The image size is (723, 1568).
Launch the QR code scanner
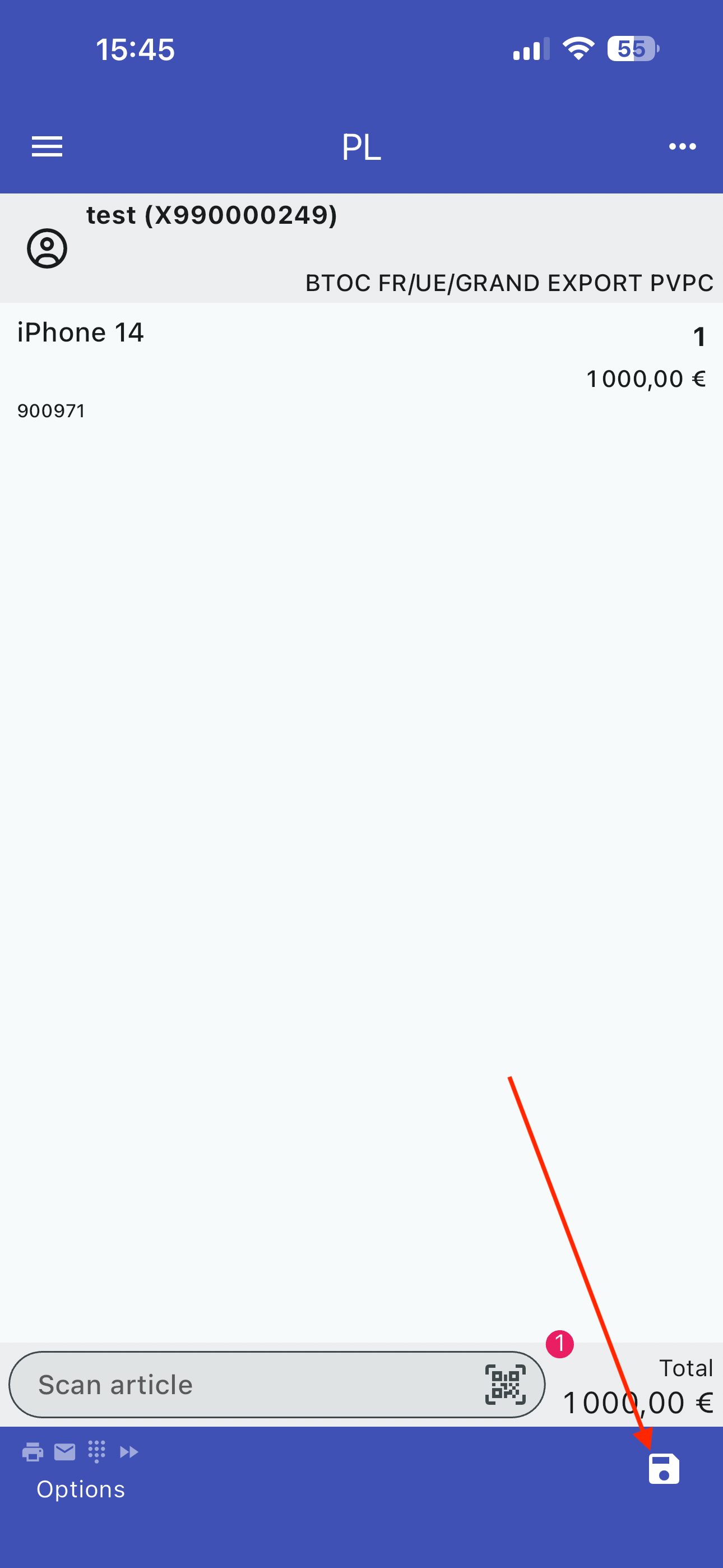click(504, 1385)
